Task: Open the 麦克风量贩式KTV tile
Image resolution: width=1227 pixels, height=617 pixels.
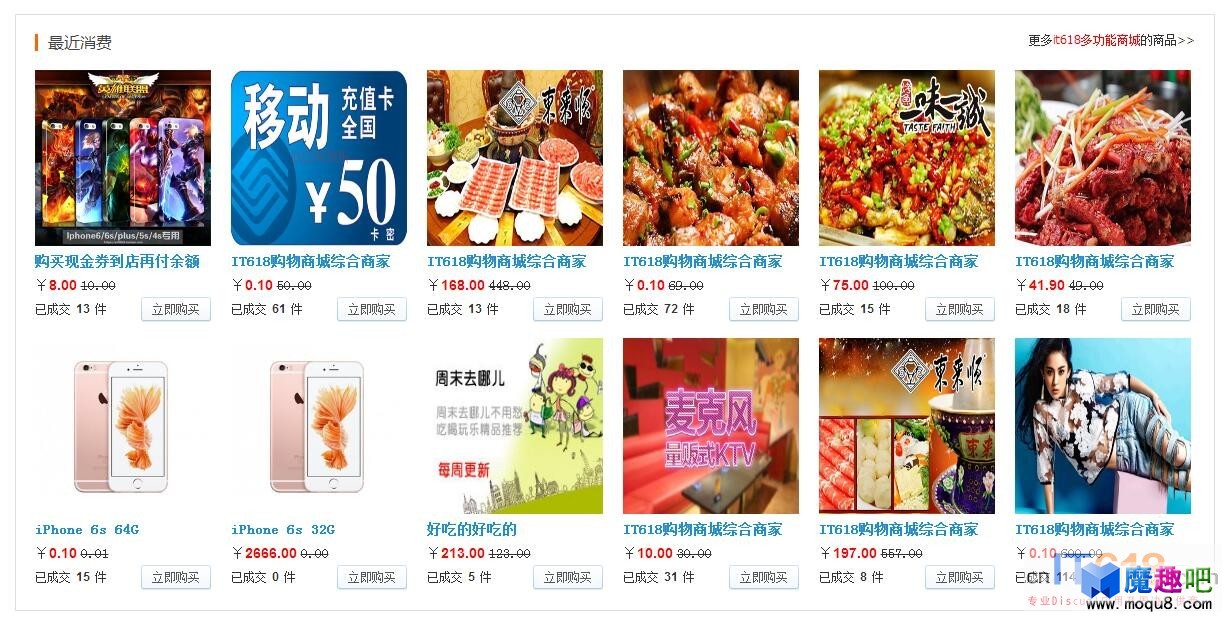Action: click(x=710, y=425)
